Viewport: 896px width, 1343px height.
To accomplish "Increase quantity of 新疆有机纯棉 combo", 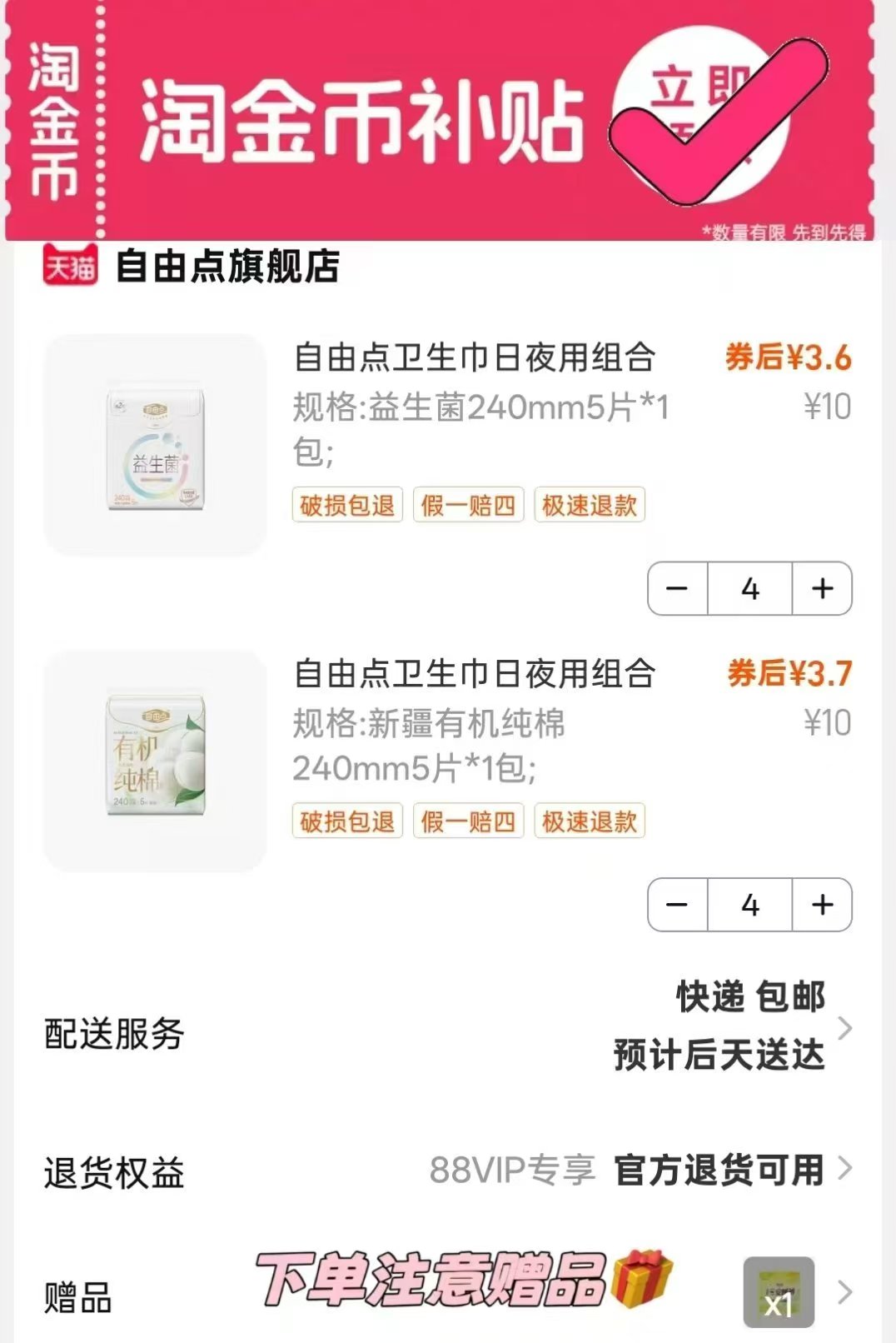I will pyautogui.click(x=823, y=906).
